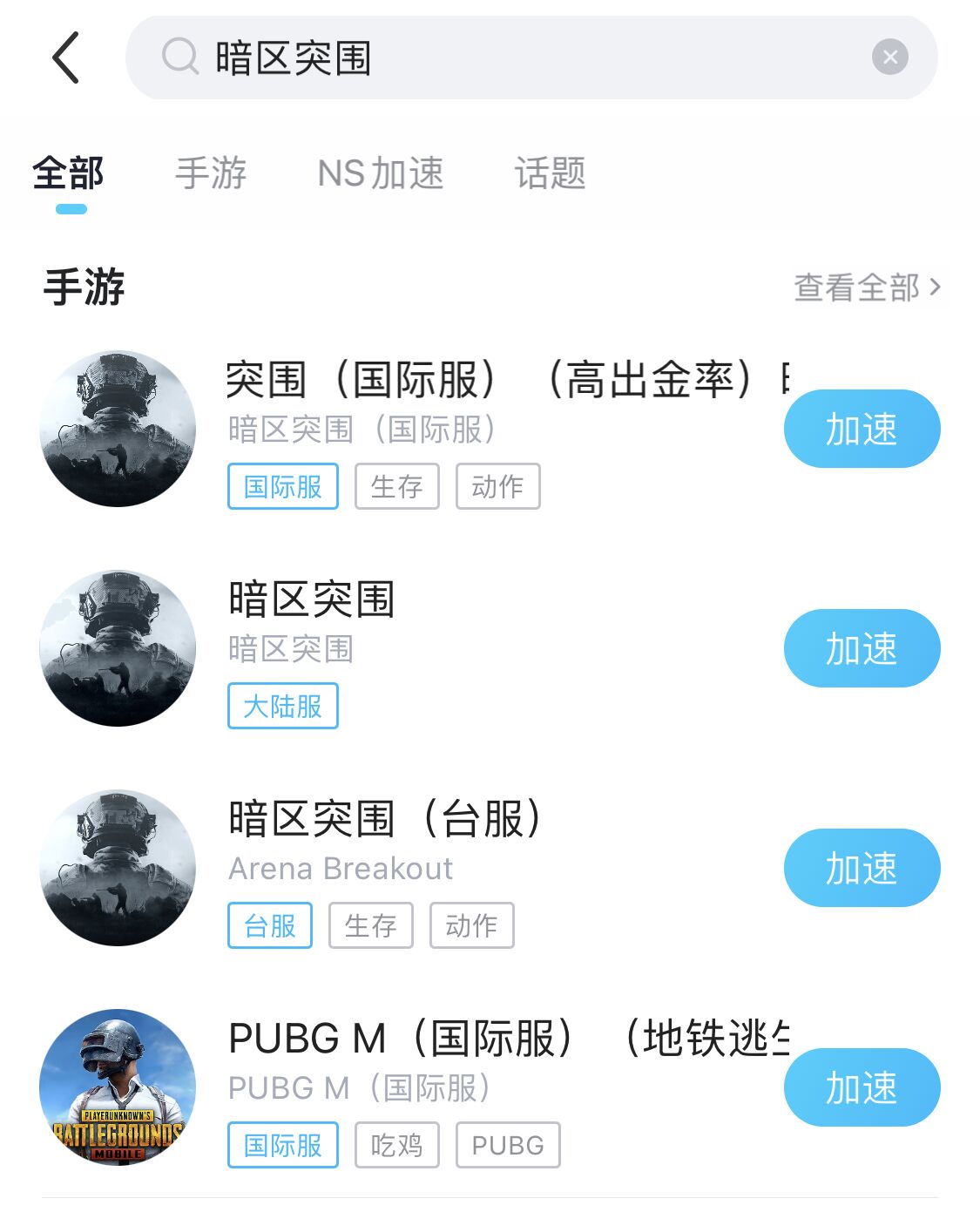Start 加速 for 暗区突围（台服）
Viewport: 980px width, 1212px height.
pyautogui.click(x=862, y=868)
